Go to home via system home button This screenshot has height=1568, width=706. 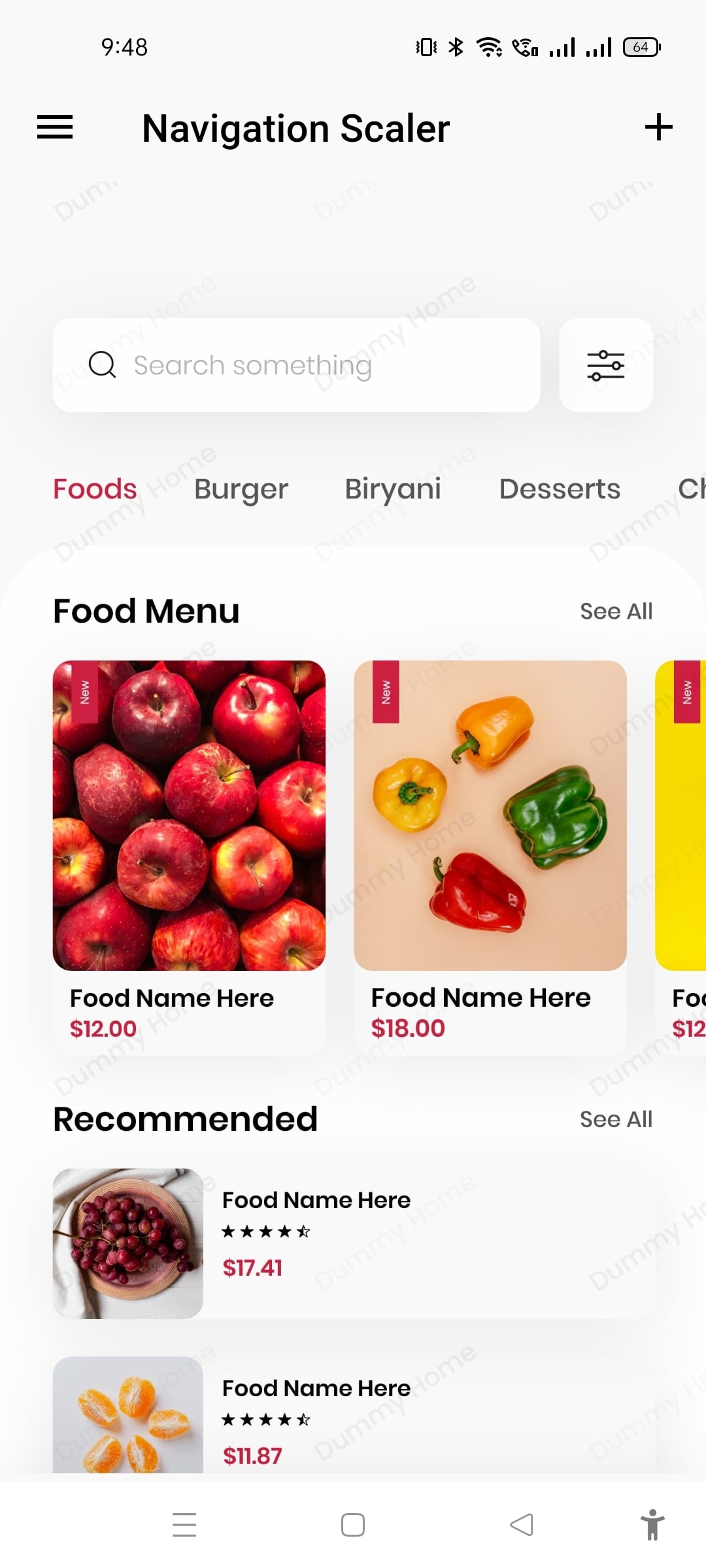click(x=353, y=1526)
